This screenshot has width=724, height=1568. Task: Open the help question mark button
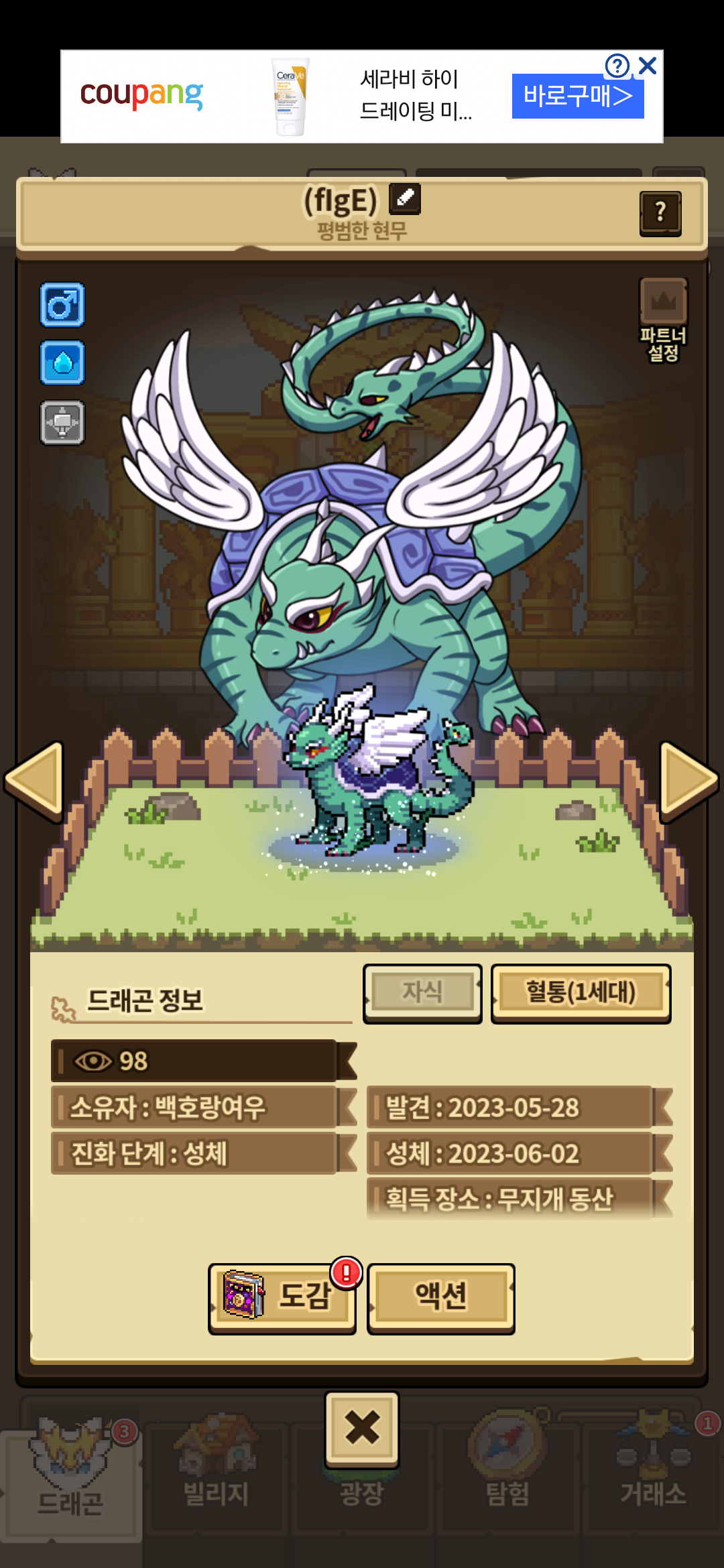[660, 213]
